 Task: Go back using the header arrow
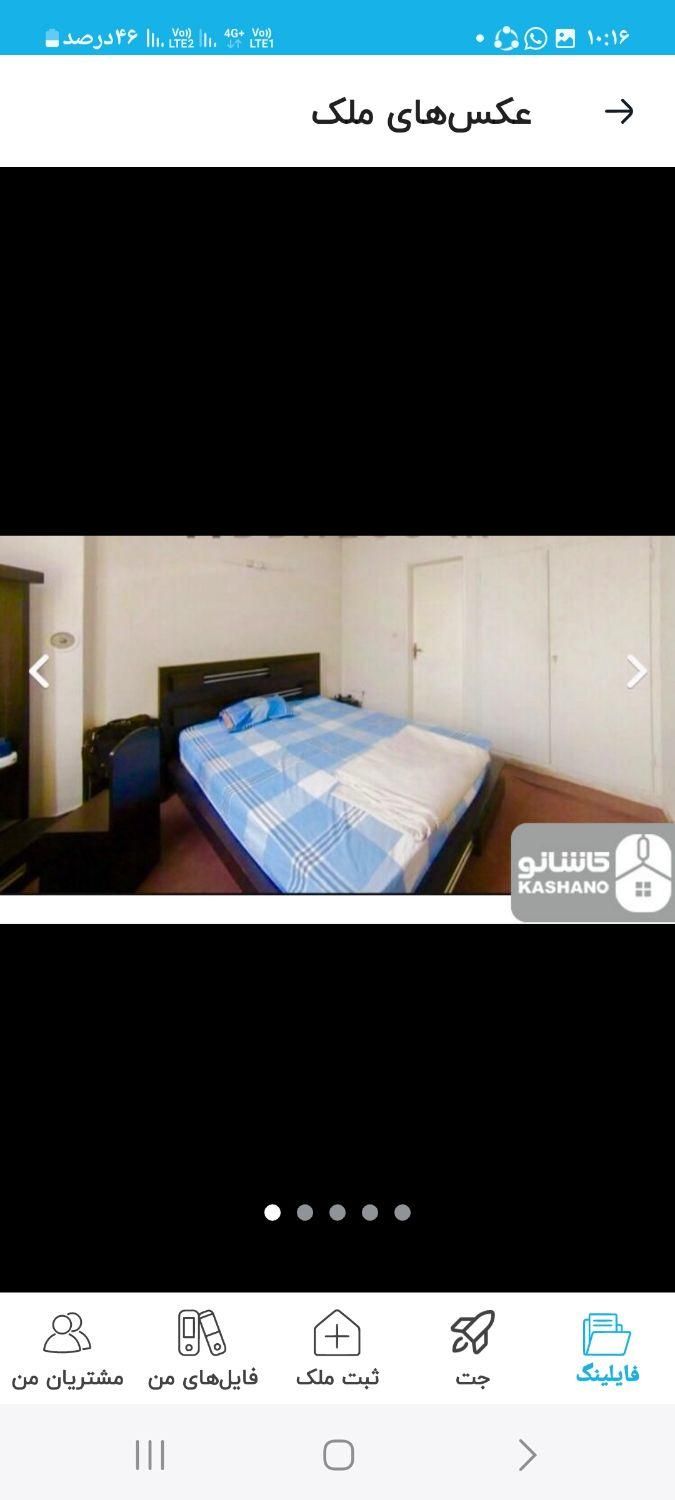tap(619, 111)
